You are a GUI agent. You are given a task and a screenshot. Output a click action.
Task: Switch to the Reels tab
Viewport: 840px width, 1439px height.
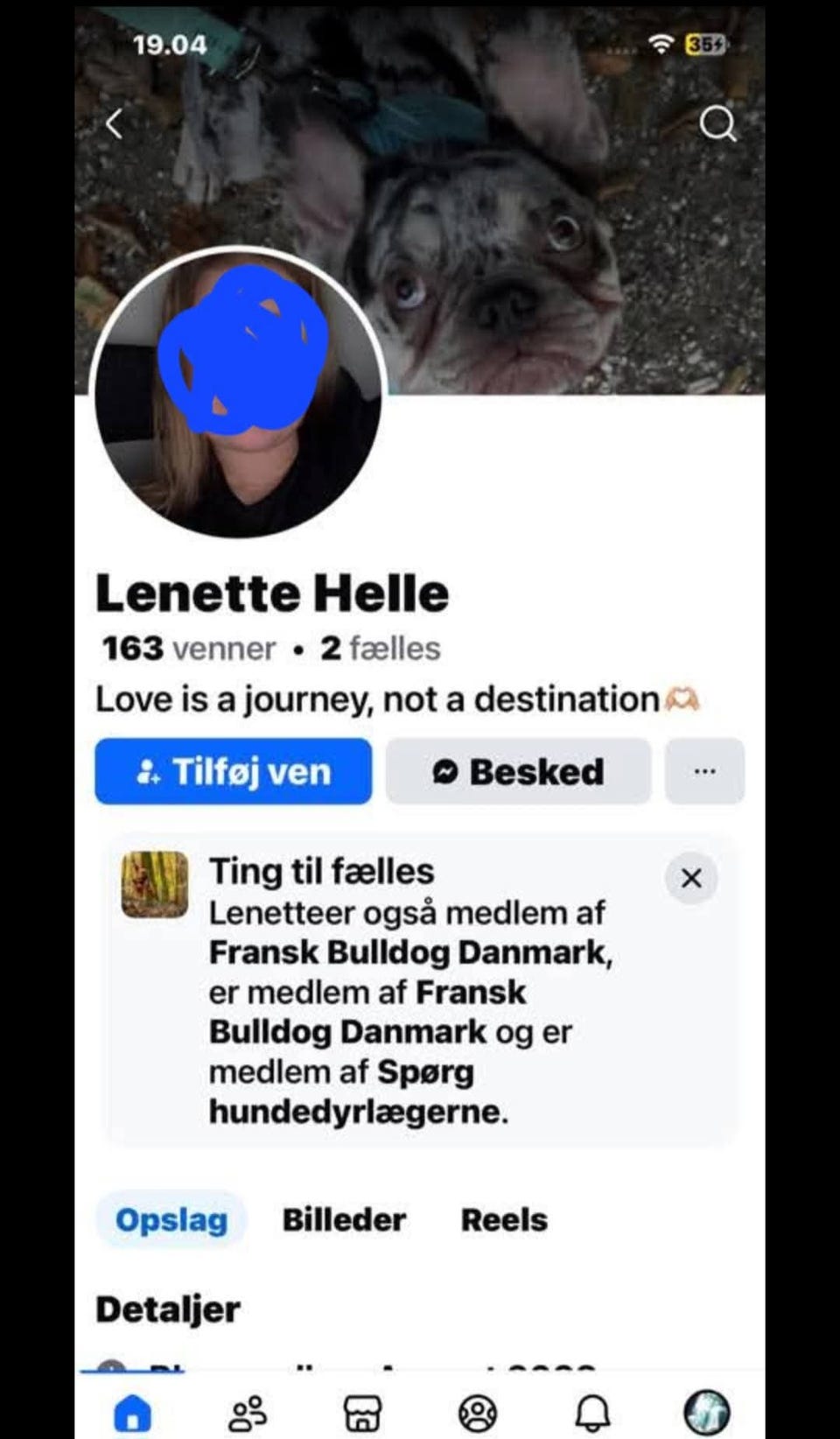click(503, 1219)
